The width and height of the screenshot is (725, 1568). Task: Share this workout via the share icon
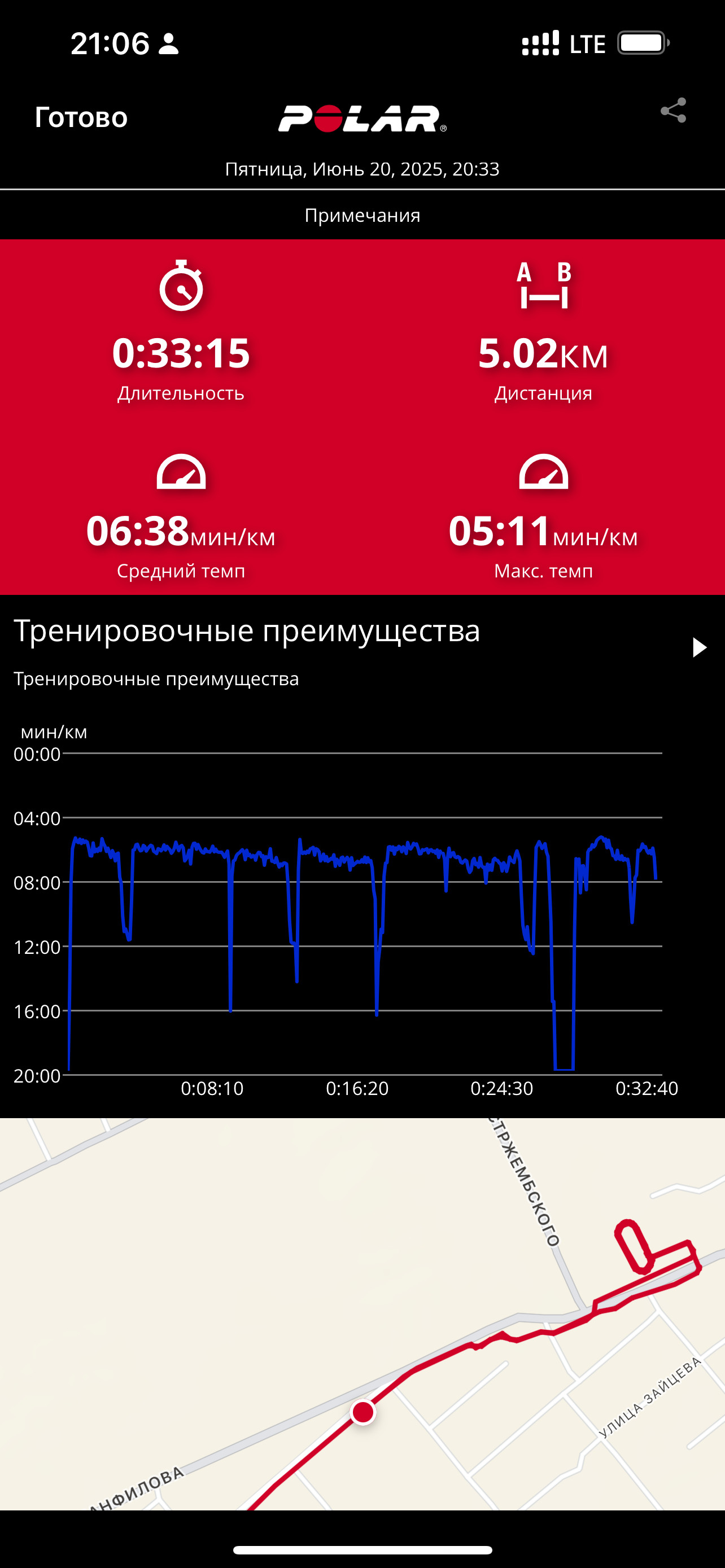tap(673, 111)
